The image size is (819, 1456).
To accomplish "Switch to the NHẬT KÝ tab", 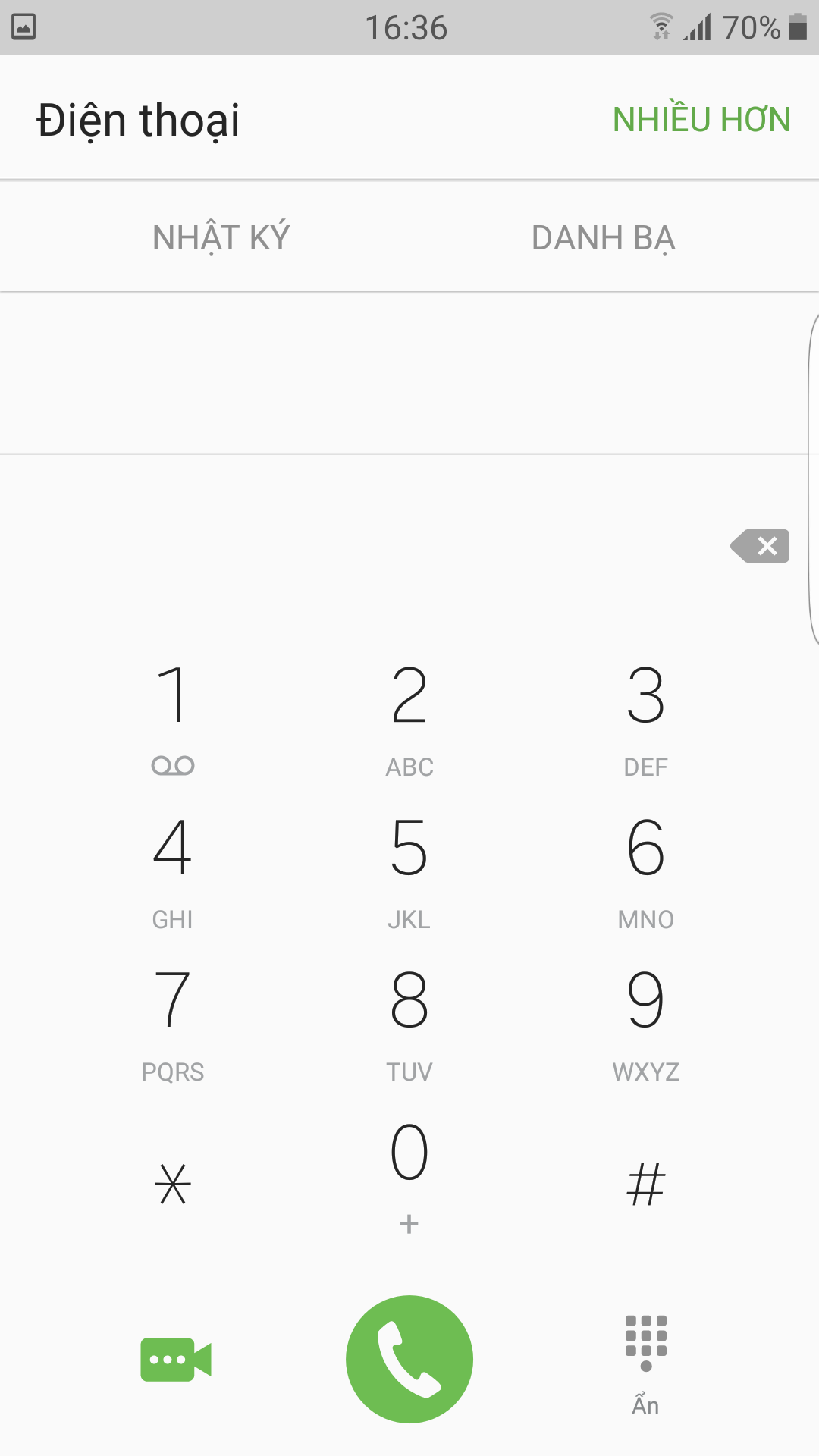I will tap(221, 237).
